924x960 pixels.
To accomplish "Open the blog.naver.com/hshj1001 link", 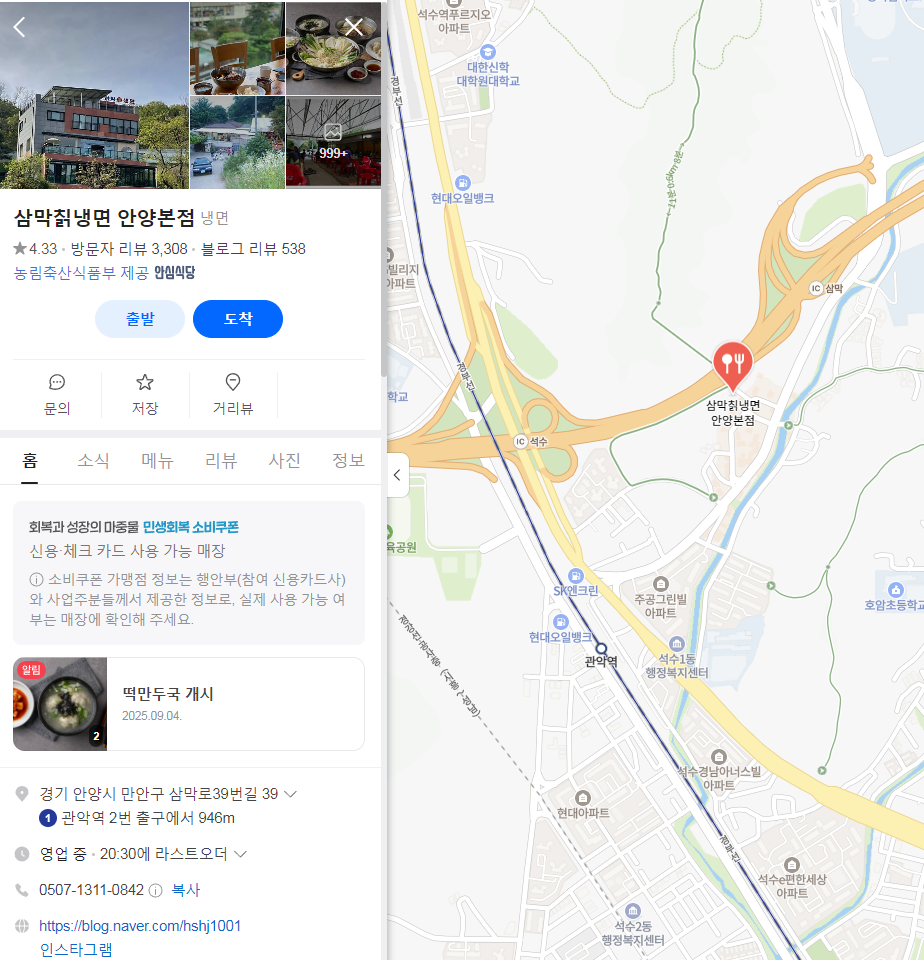I will point(140,926).
